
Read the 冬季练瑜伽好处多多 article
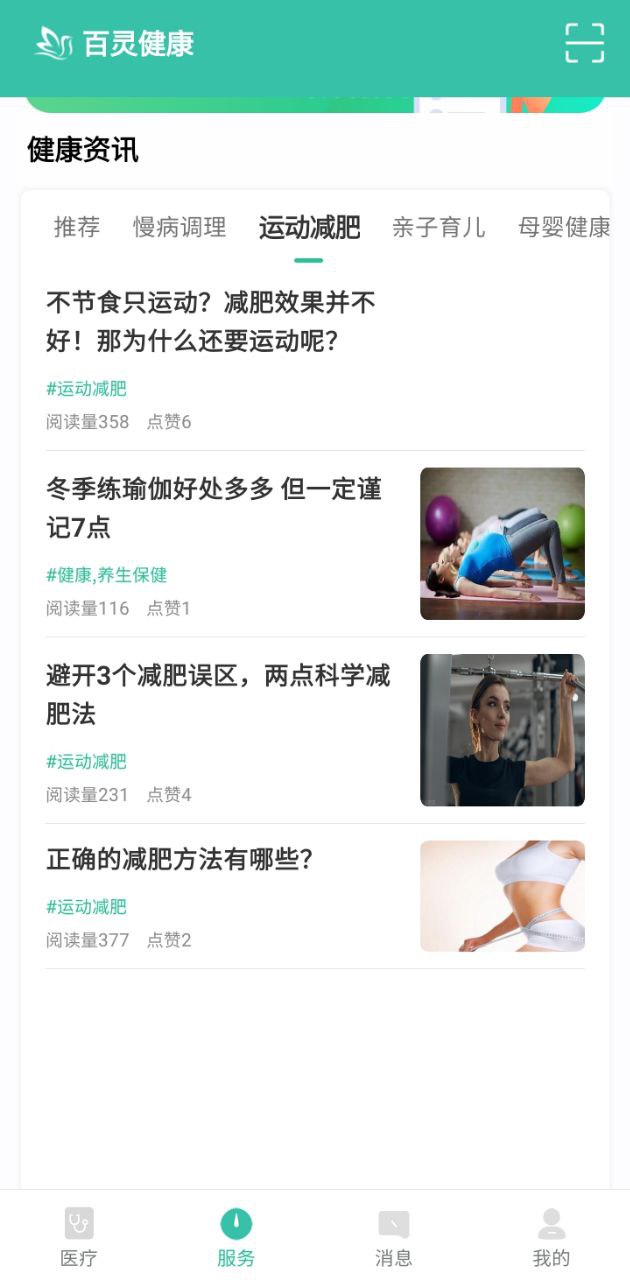pos(214,508)
